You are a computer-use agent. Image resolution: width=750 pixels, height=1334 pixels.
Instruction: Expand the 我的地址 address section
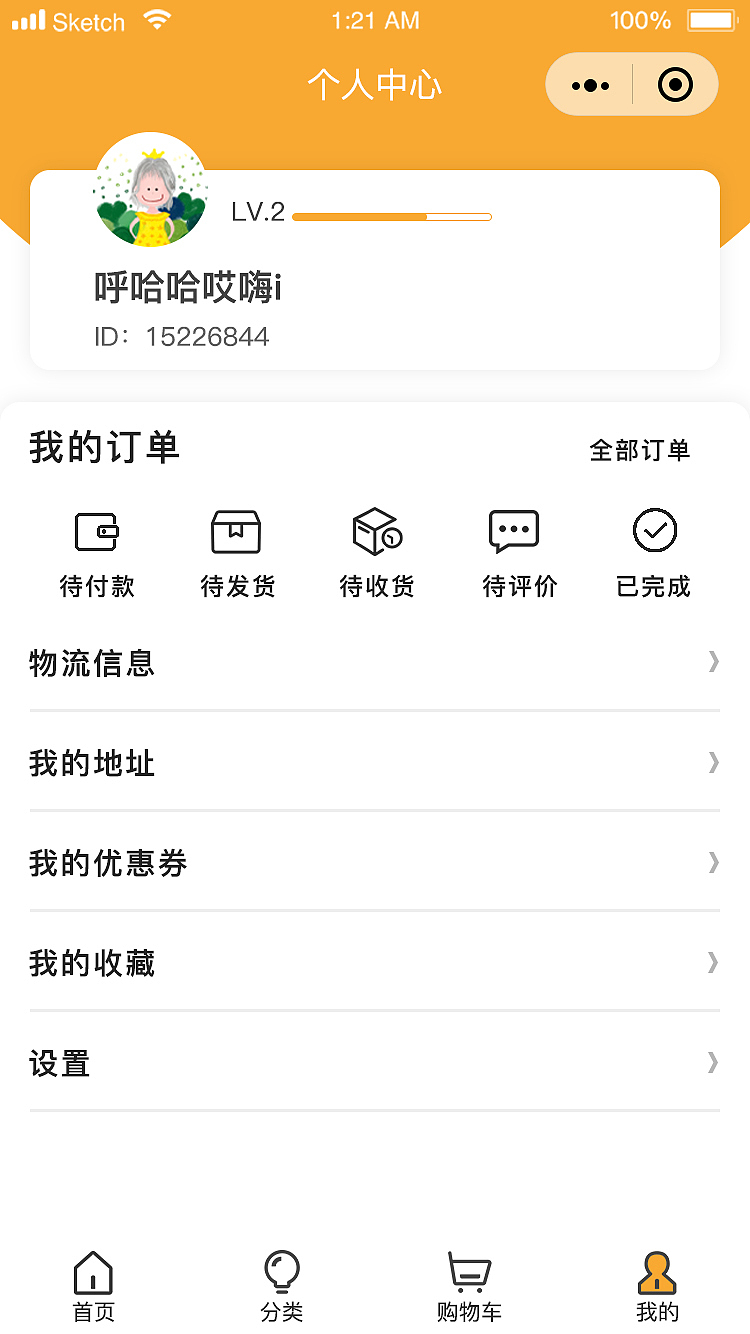pos(375,763)
